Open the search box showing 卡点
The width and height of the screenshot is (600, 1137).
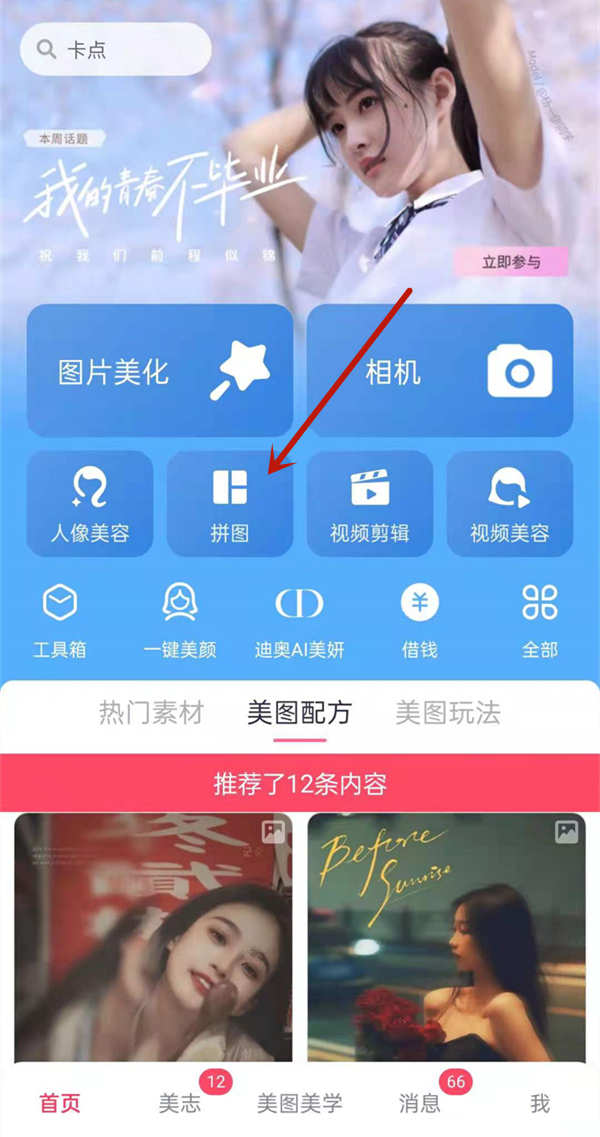(116, 49)
